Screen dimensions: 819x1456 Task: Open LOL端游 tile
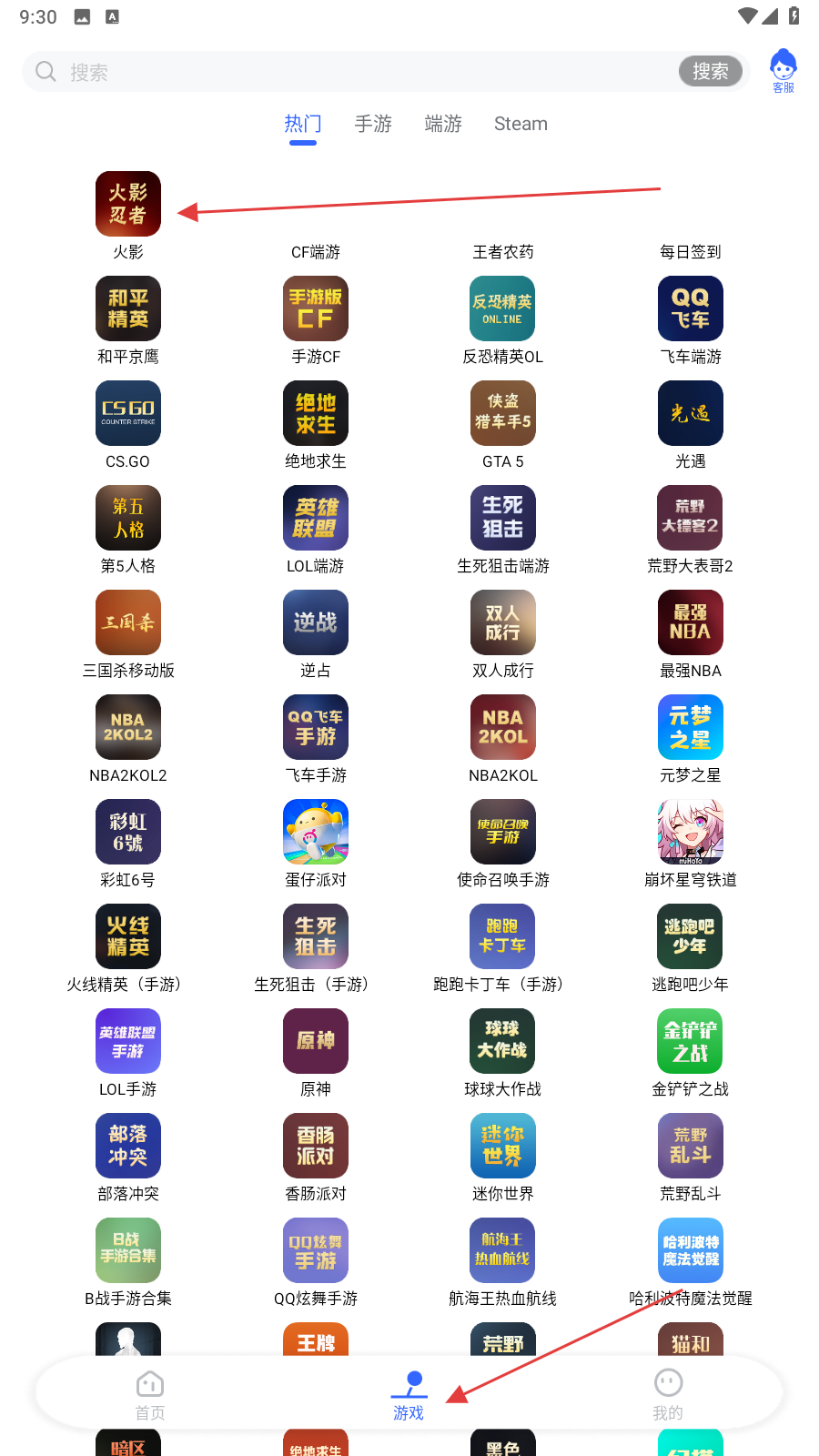click(x=316, y=530)
